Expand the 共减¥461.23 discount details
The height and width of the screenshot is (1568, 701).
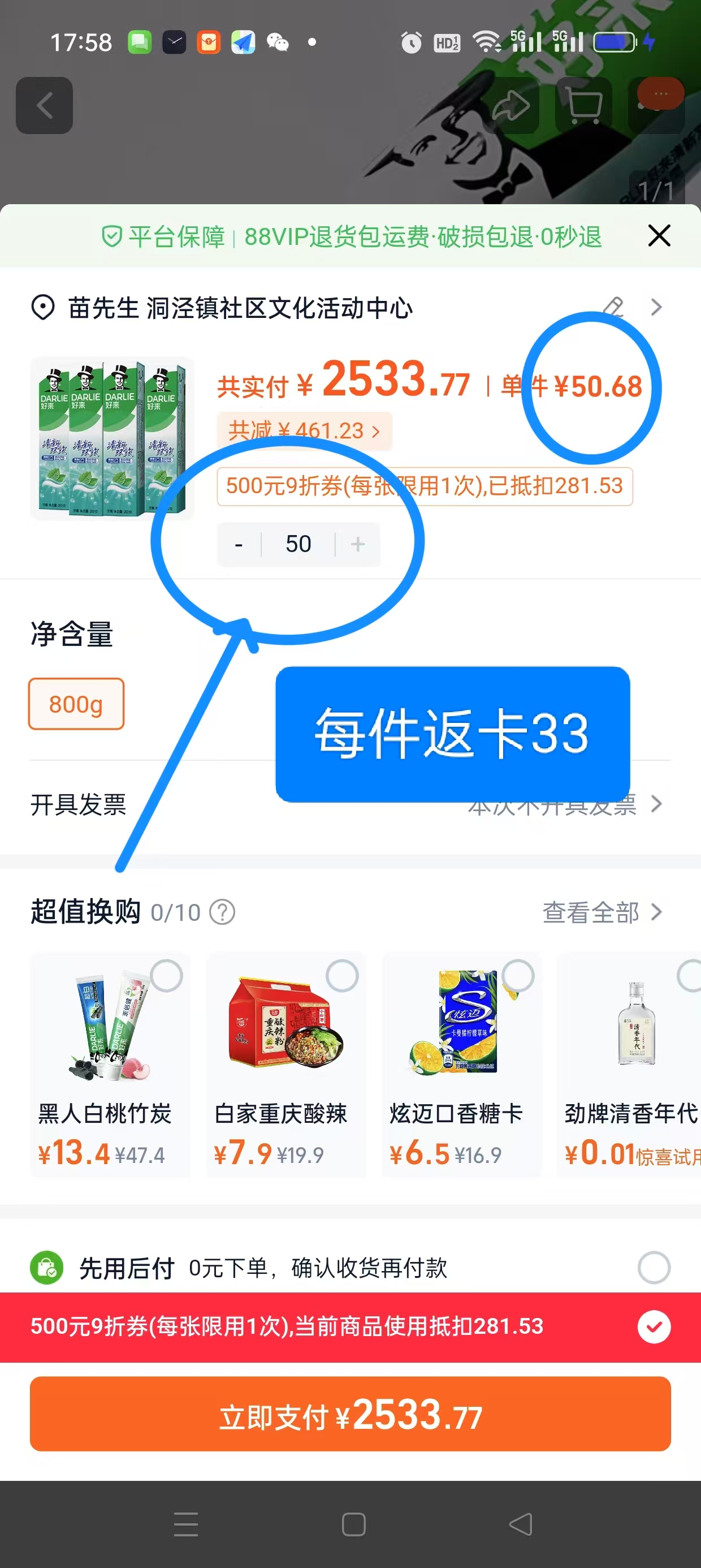click(303, 430)
